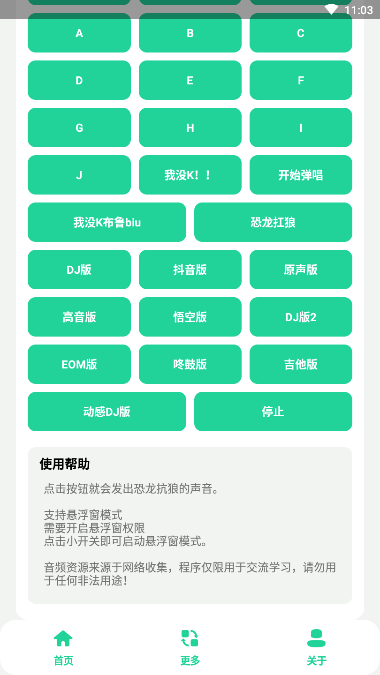Play 我没K布鲁biu sound

[107, 222]
